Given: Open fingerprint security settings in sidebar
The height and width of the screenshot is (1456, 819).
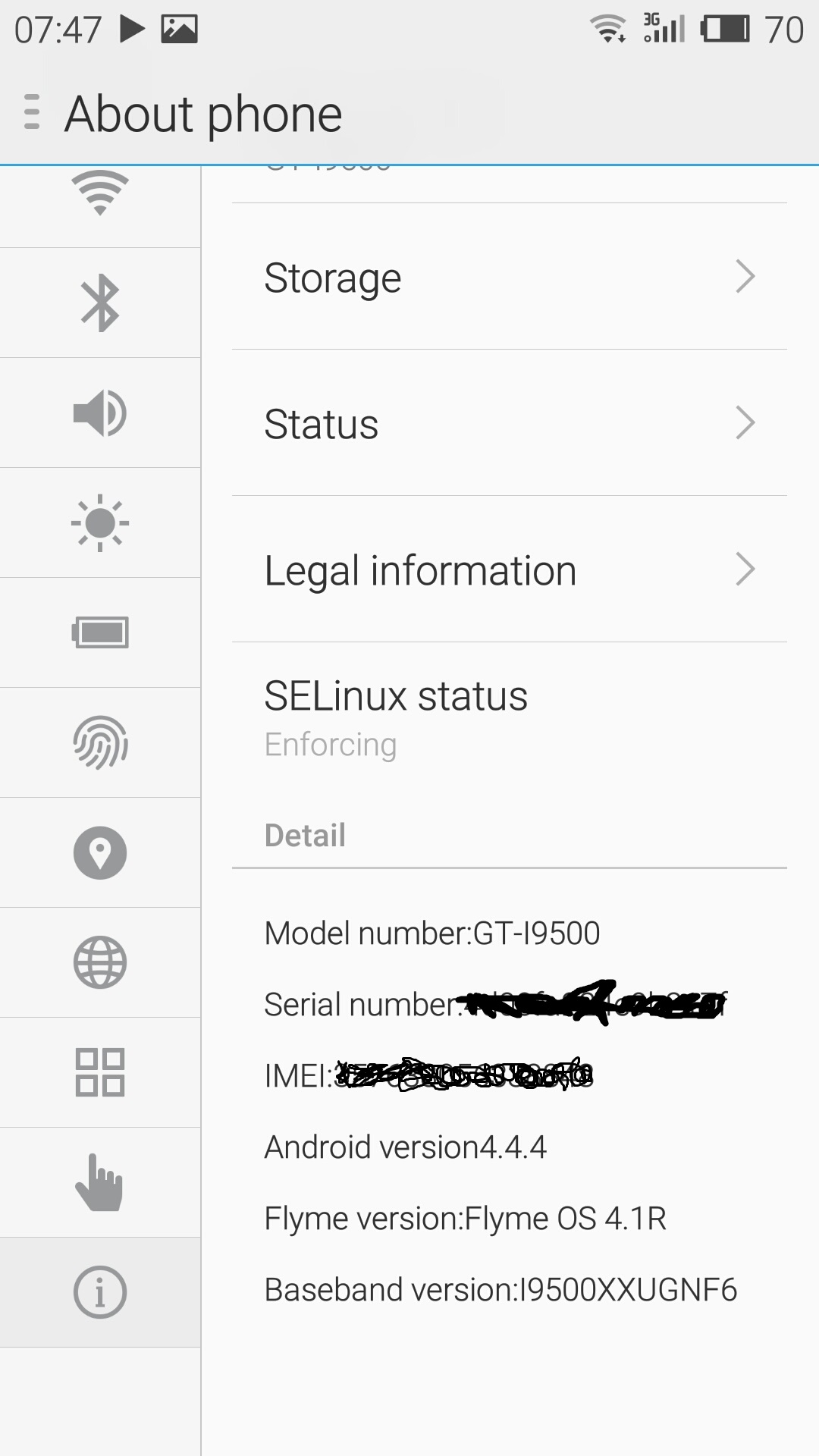Looking at the screenshot, I should coord(100,743).
